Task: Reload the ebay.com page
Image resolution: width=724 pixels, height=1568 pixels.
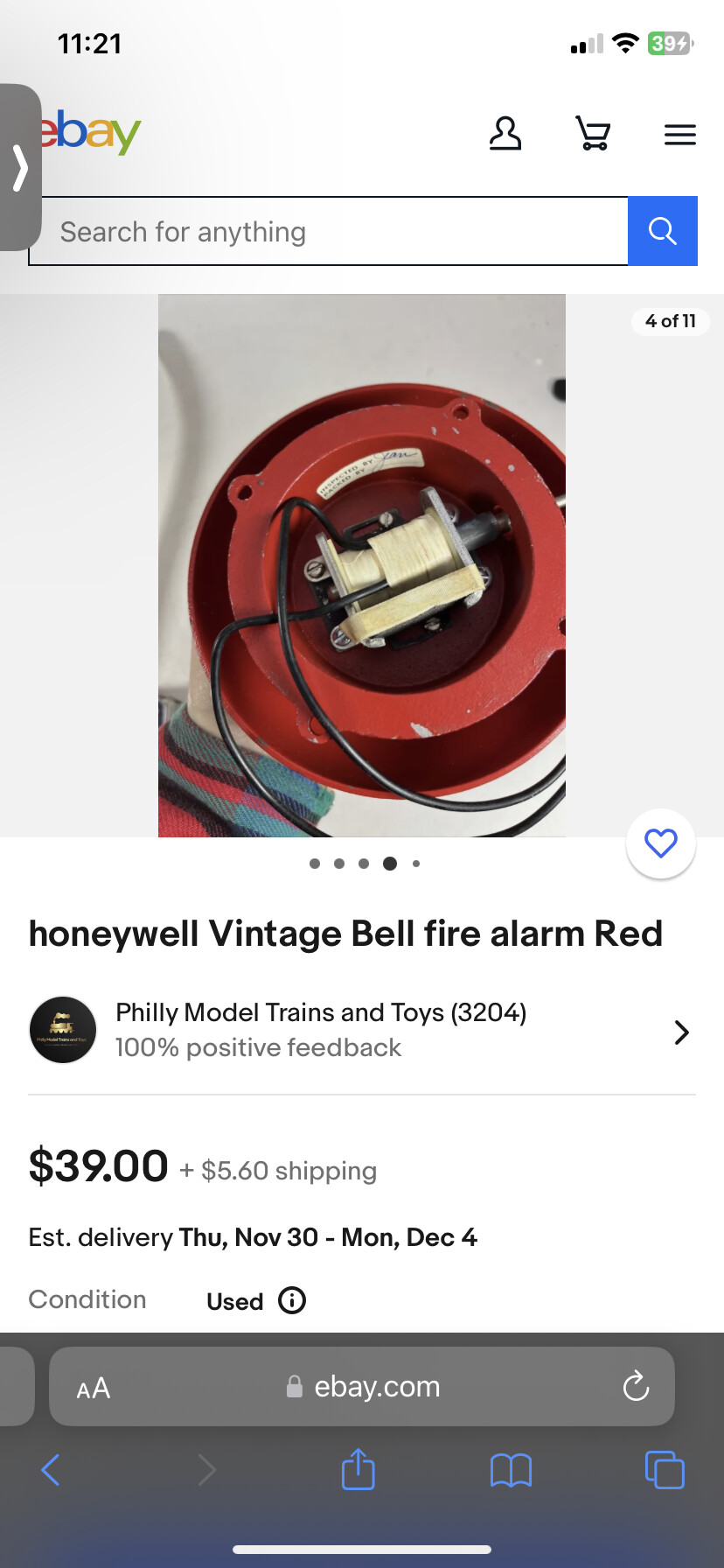Action: point(636,1386)
